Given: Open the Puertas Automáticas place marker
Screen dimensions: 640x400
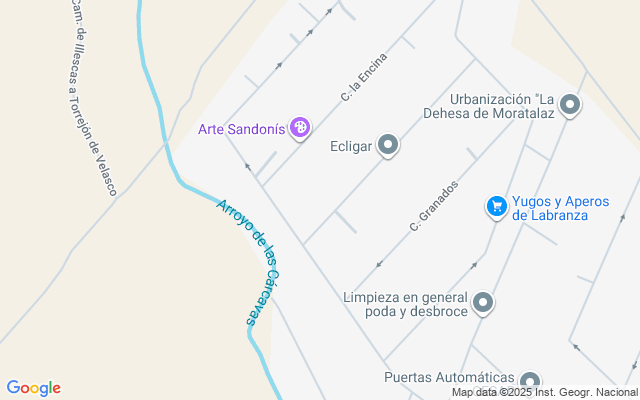Looking at the screenshot, I should 530,382.
